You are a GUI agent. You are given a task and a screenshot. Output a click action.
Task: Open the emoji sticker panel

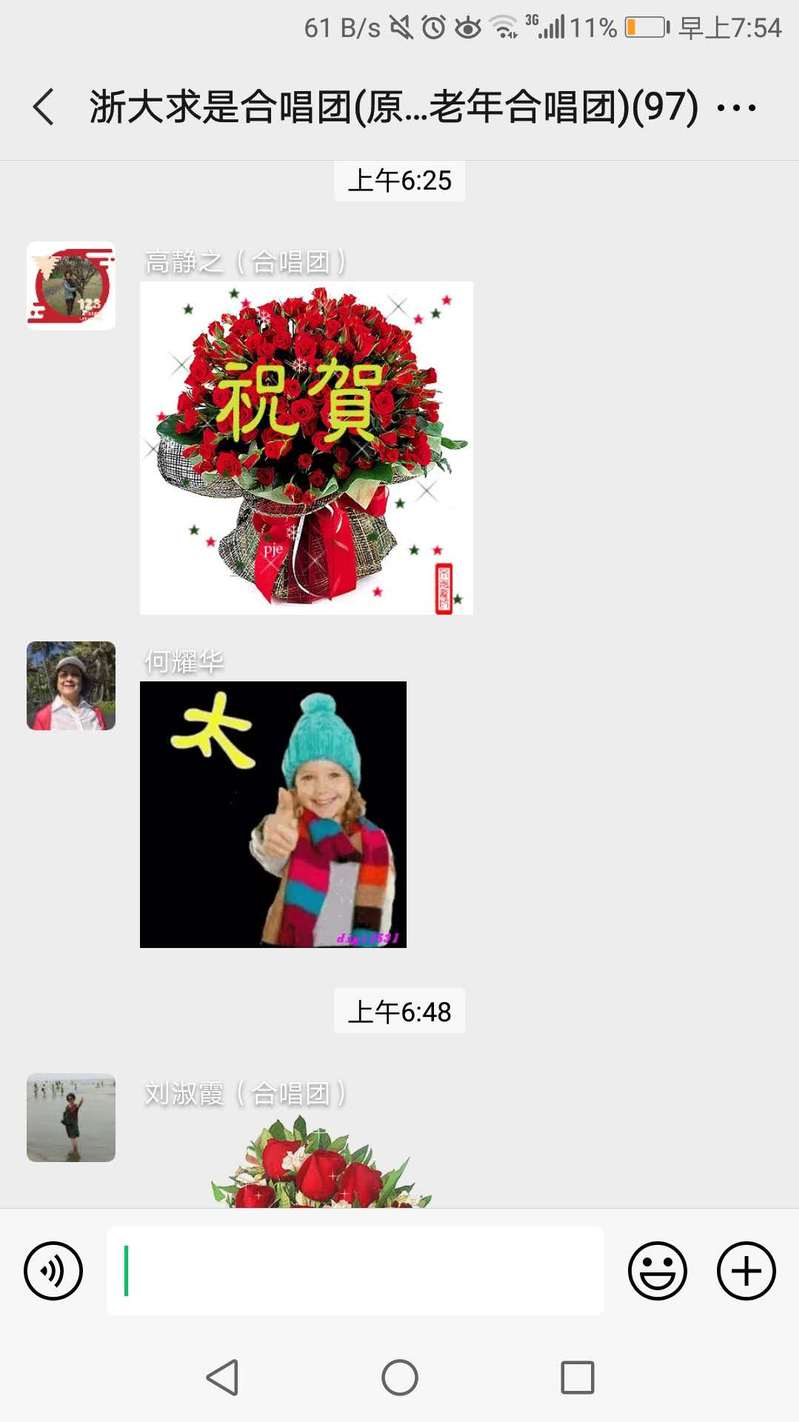coord(657,1271)
